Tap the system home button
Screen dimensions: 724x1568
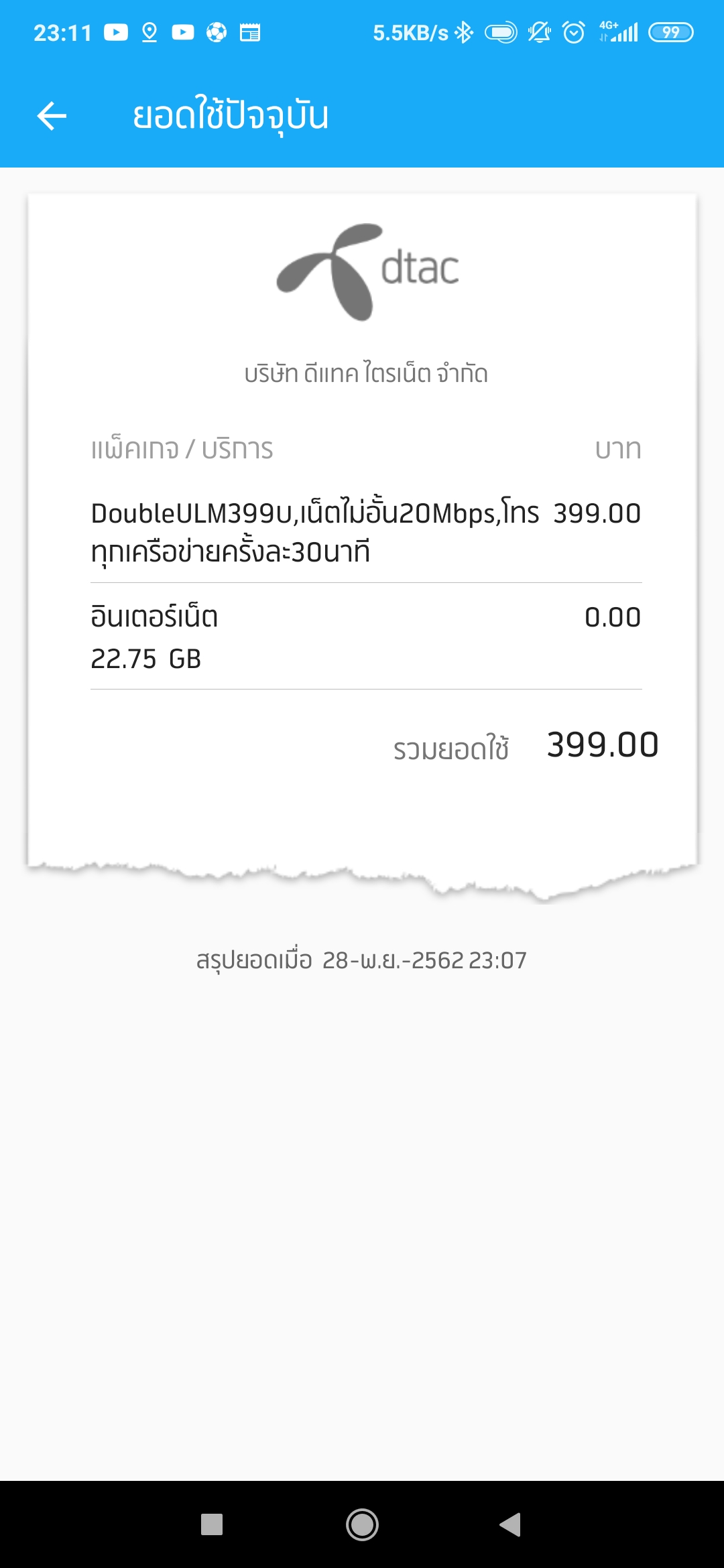click(x=362, y=1524)
